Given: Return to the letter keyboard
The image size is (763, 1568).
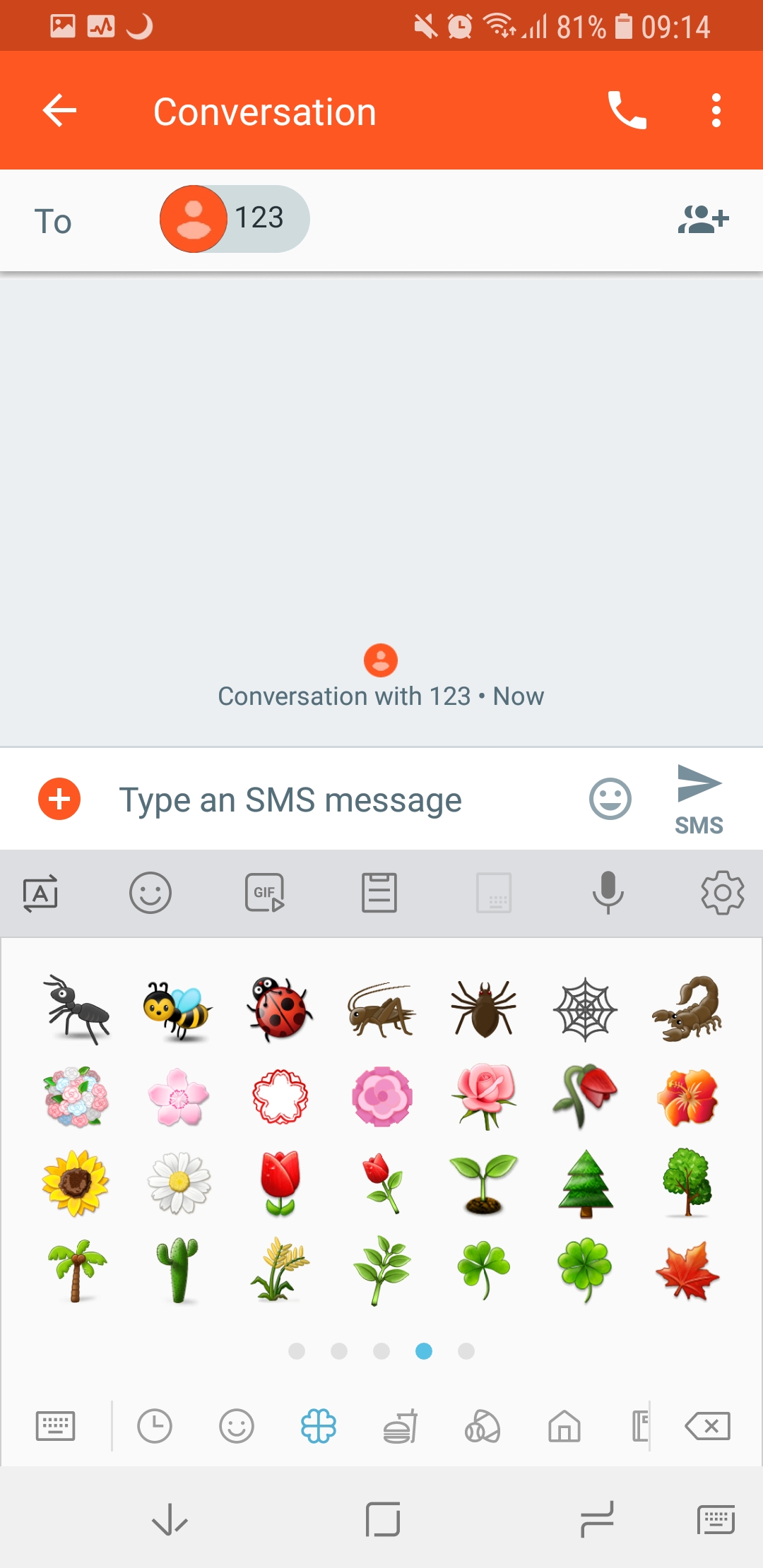Looking at the screenshot, I should (x=55, y=1426).
